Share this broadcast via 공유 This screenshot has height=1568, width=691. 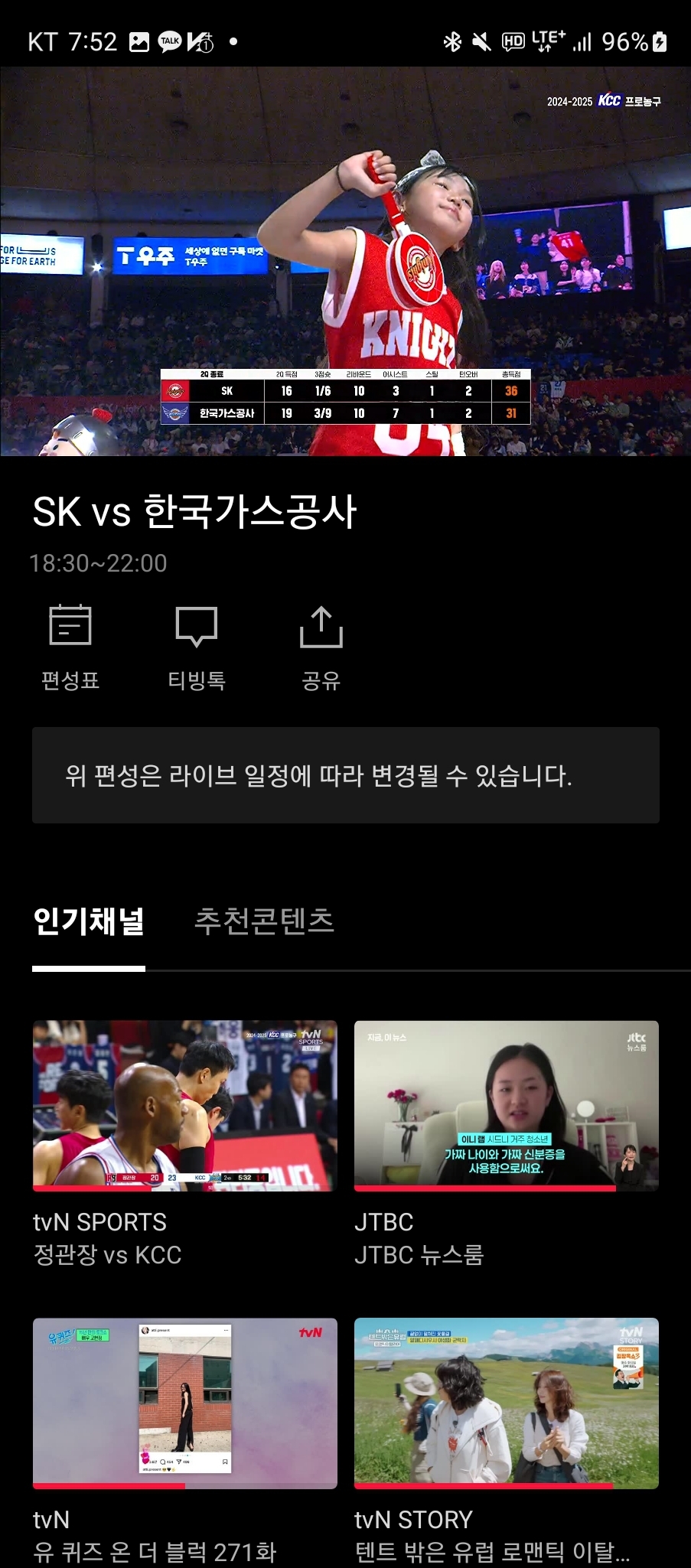coord(321,646)
